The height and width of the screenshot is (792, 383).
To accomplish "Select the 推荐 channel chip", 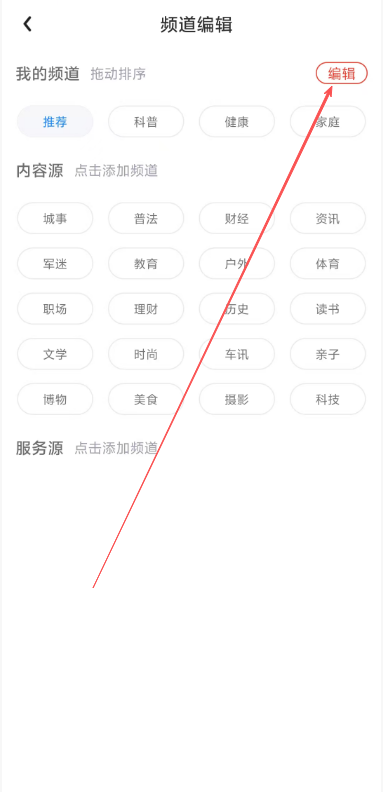I will click(x=55, y=122).
